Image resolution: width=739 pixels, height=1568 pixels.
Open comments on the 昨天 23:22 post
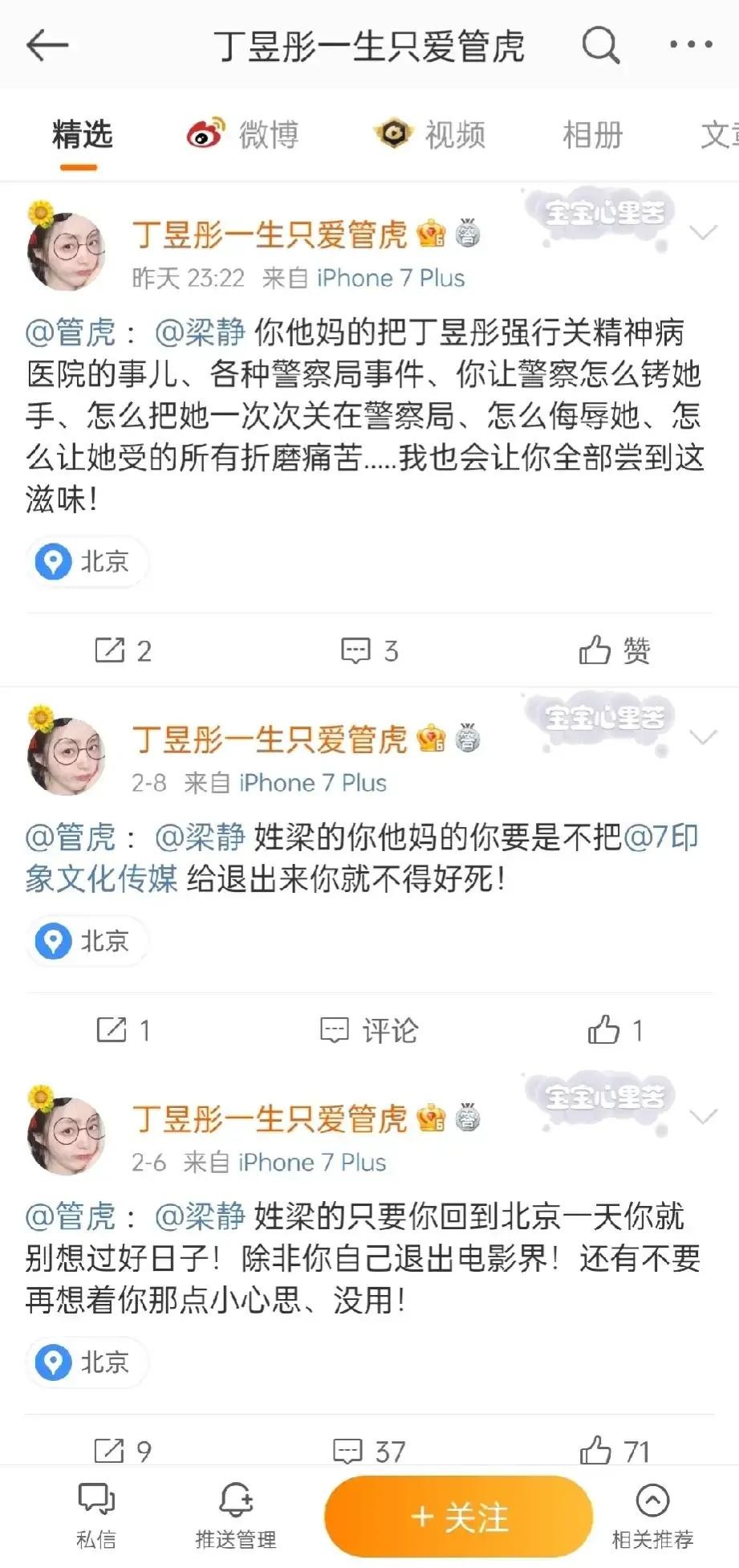(x=369, y=650)
